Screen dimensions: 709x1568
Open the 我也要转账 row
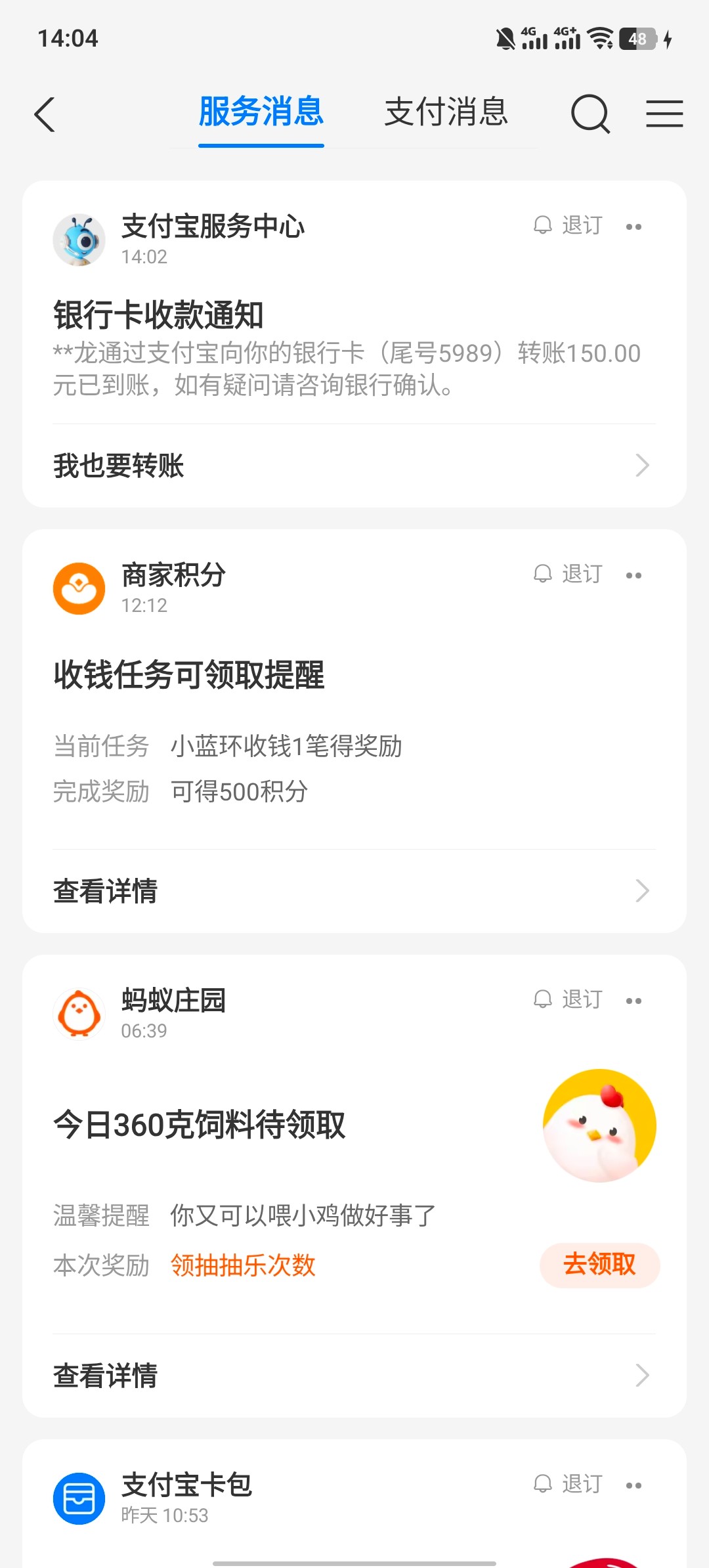(x=354, y=466)
